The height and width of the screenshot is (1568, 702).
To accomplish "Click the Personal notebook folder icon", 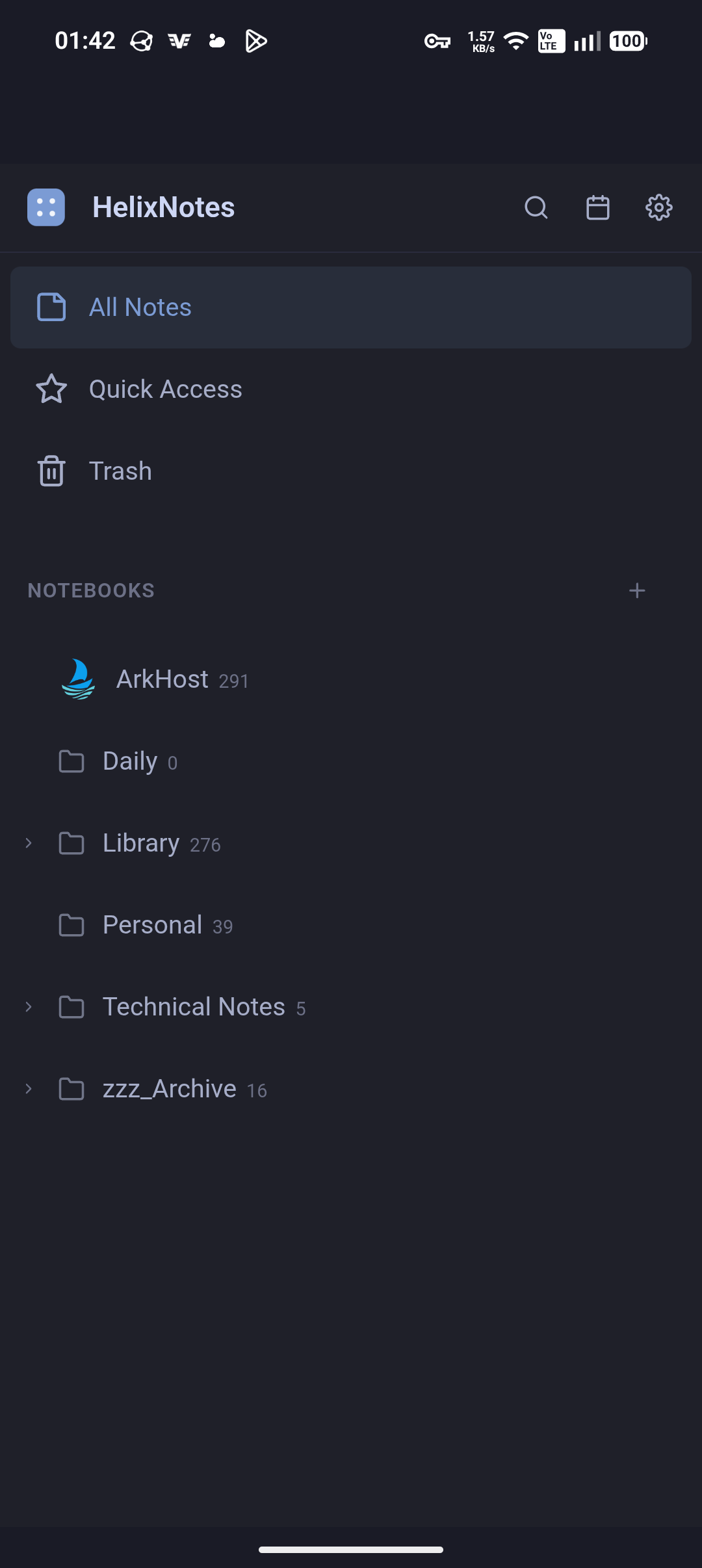I will click(71, 925).
